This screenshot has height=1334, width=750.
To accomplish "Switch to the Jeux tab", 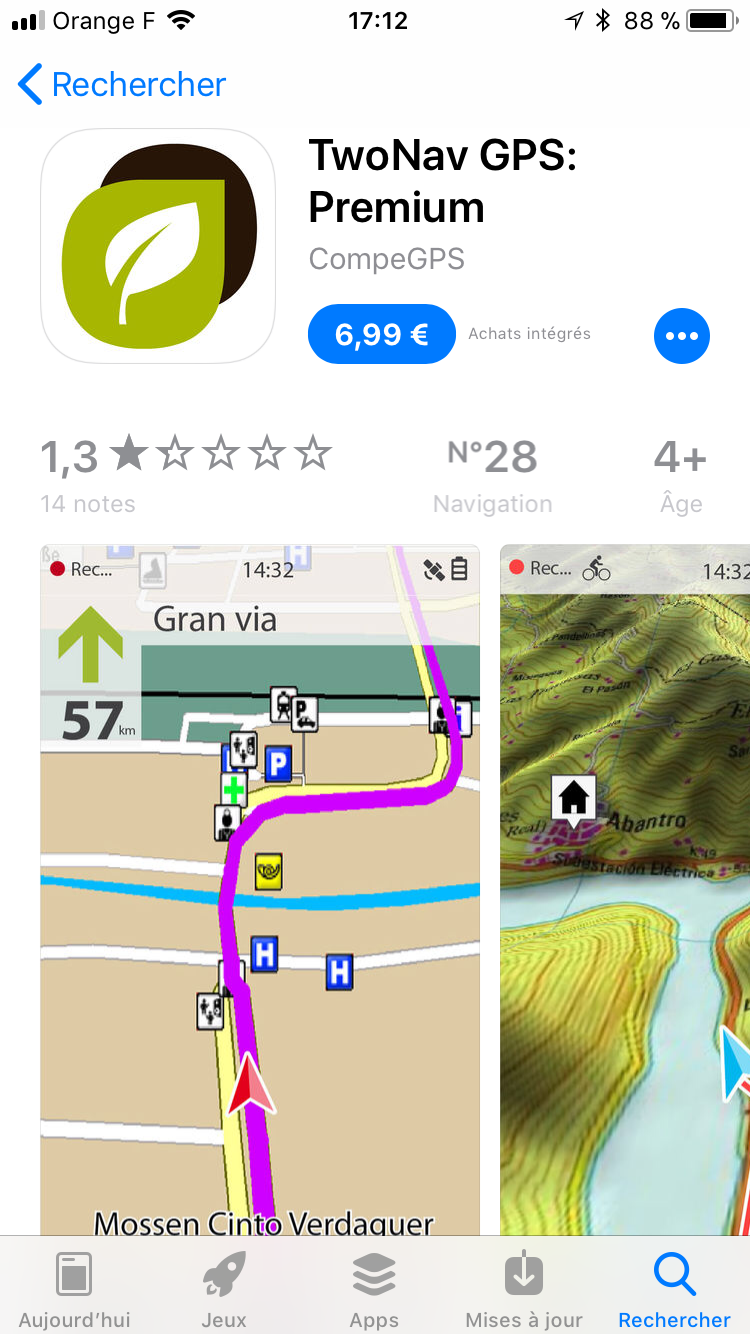I will tap(224, 1290).
